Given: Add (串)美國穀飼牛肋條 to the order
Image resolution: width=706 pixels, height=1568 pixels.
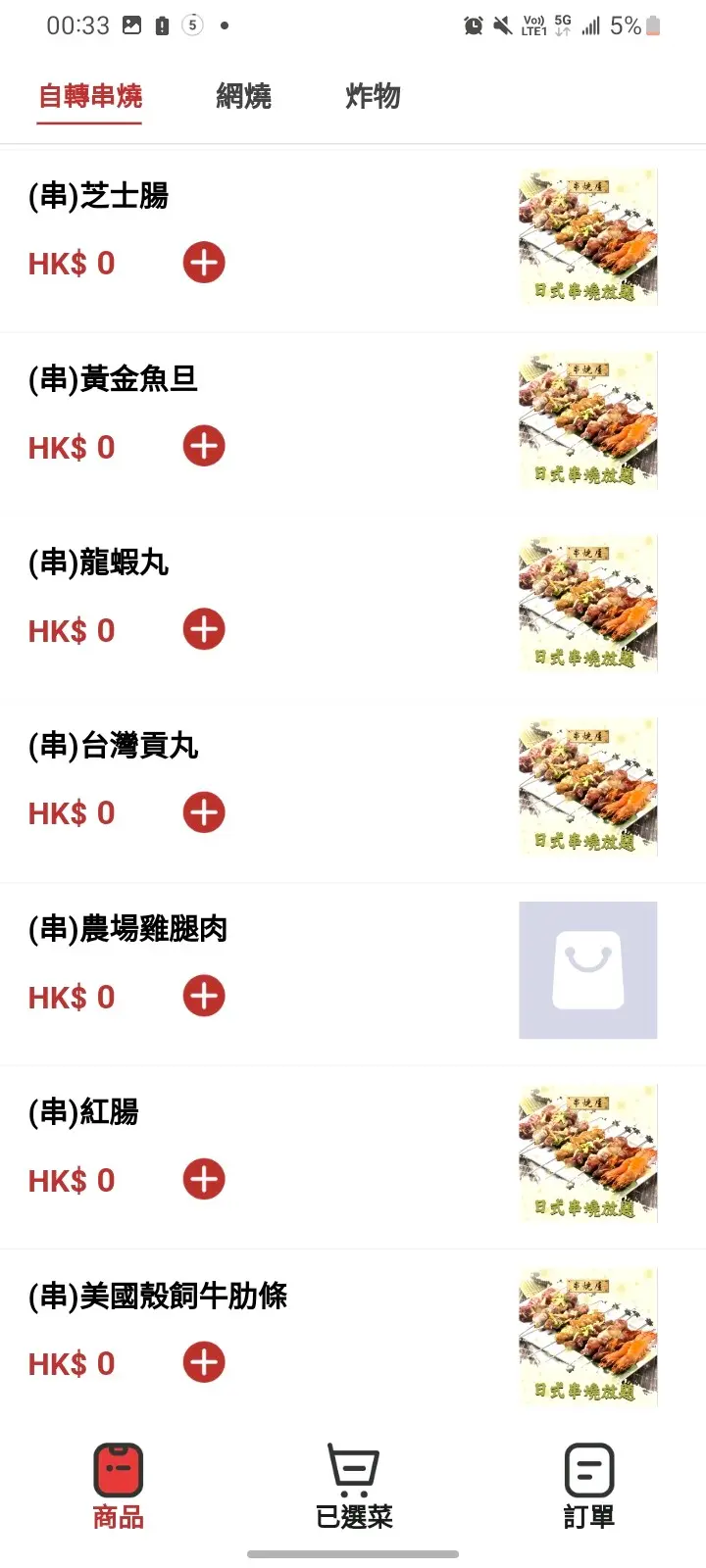Looking at the screenshot, I should point(204,1362).
